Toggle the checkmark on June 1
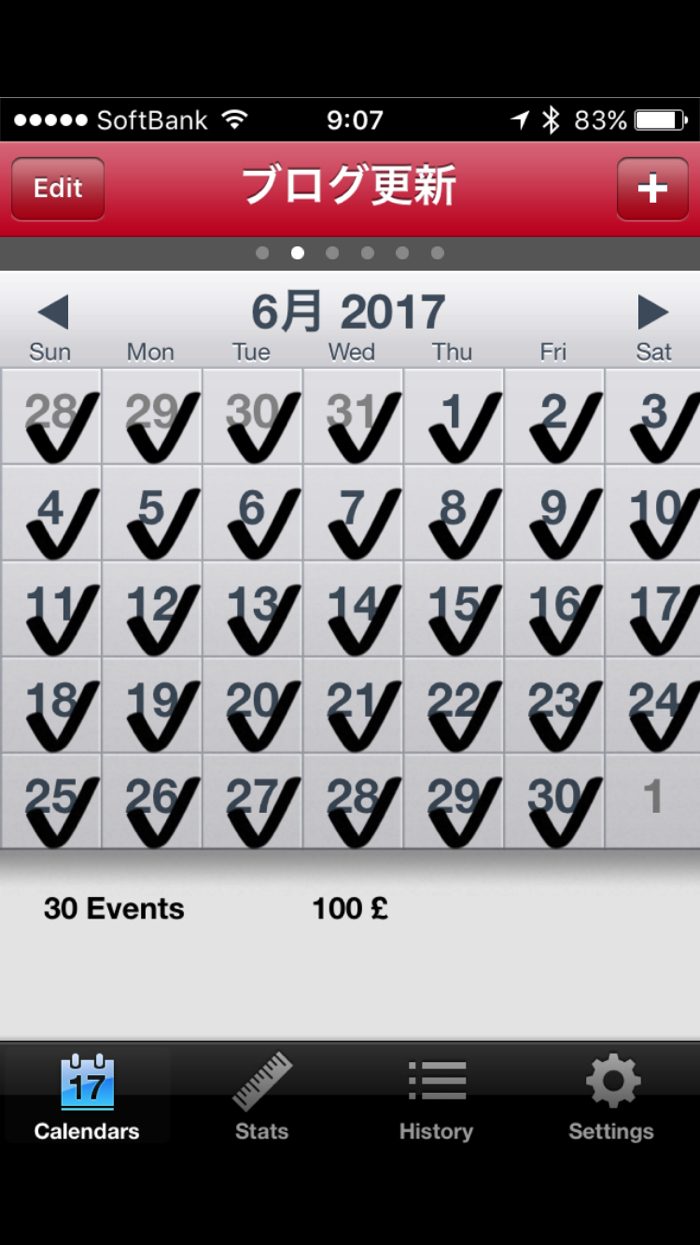The width and height of the screenshot is (700, 1245). 454,416
